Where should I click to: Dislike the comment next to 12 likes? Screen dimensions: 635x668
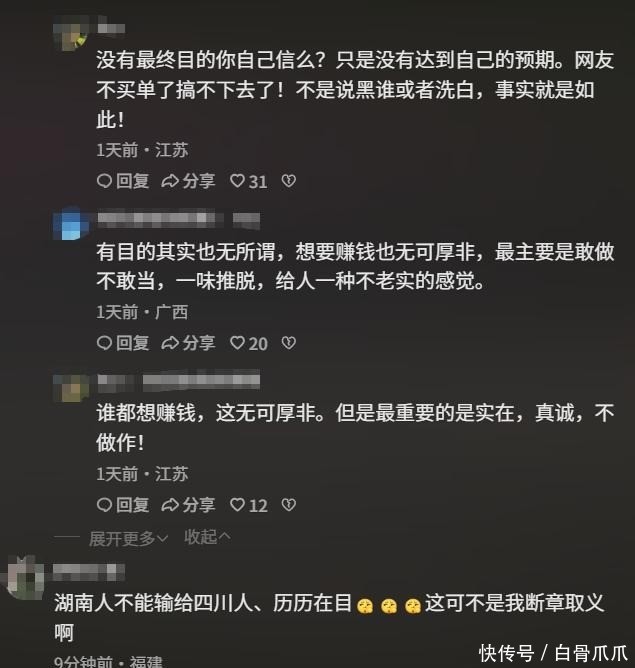coord(288,505)
